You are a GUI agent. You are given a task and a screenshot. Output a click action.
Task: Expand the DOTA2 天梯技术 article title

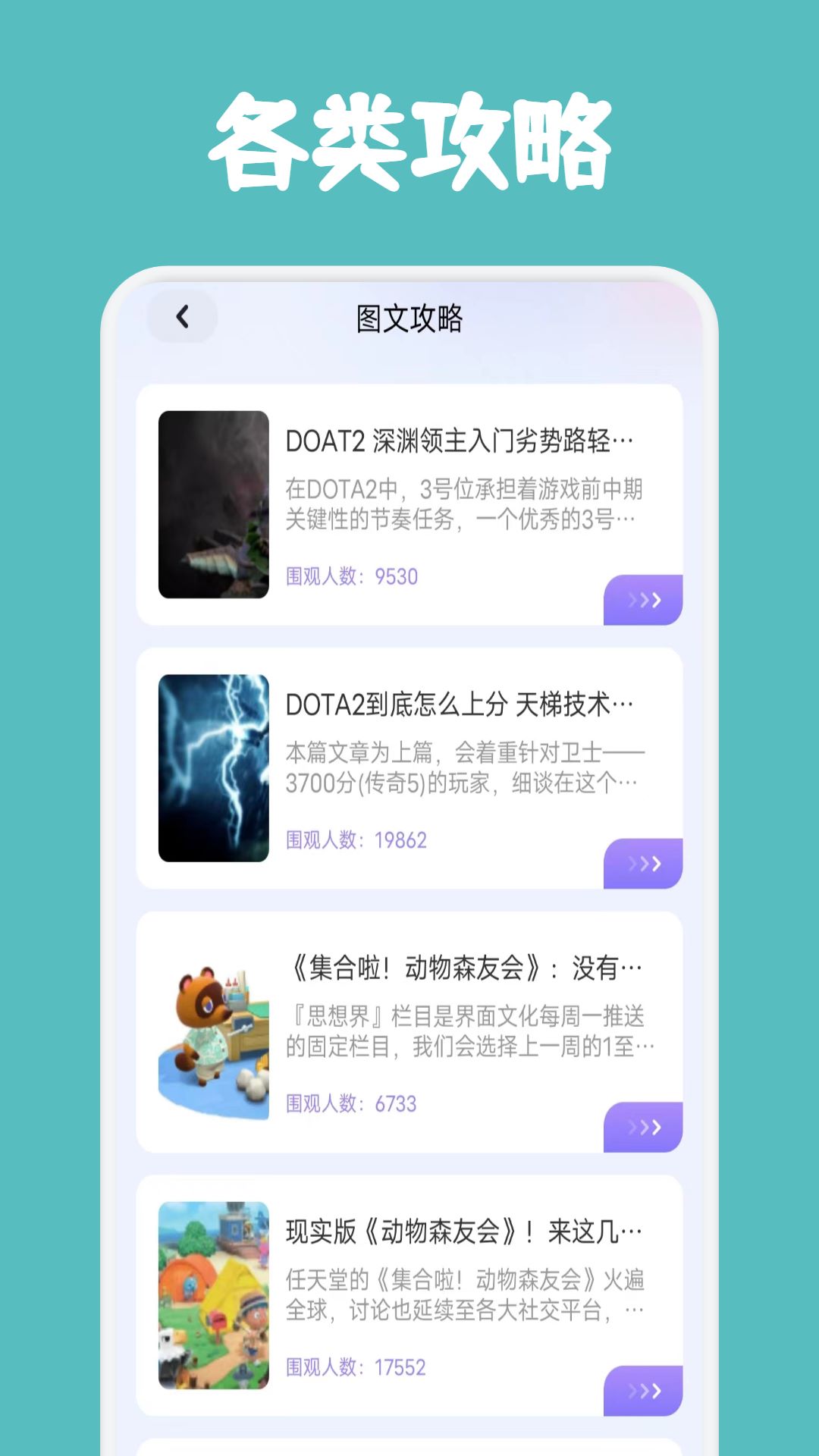pos(464,704)
